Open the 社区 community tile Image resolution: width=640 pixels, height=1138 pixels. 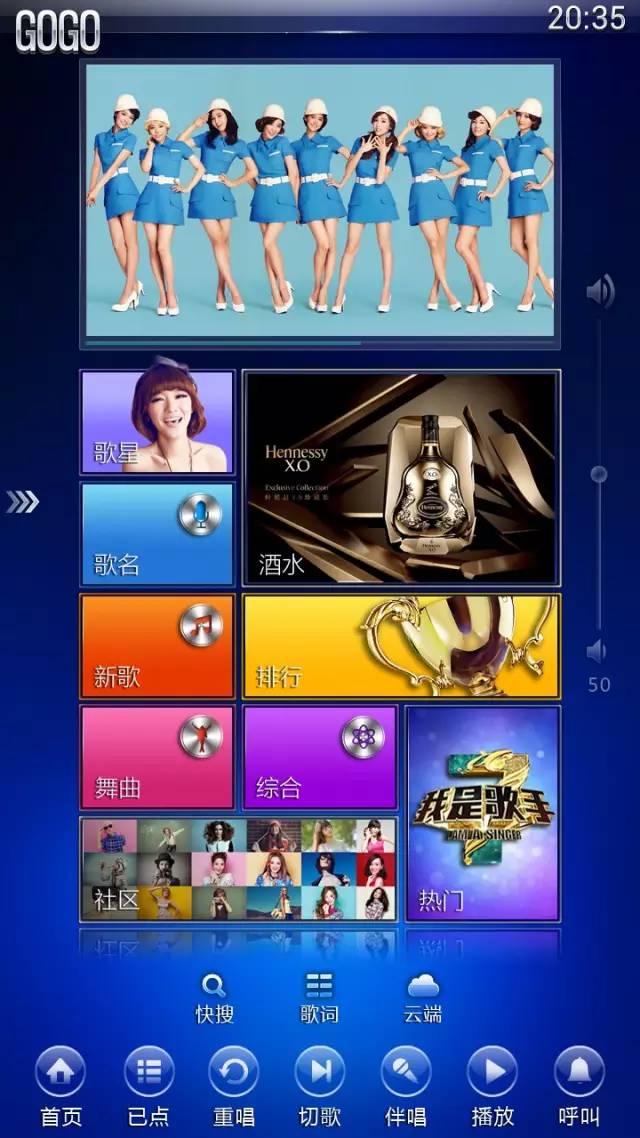click(238, 869)
